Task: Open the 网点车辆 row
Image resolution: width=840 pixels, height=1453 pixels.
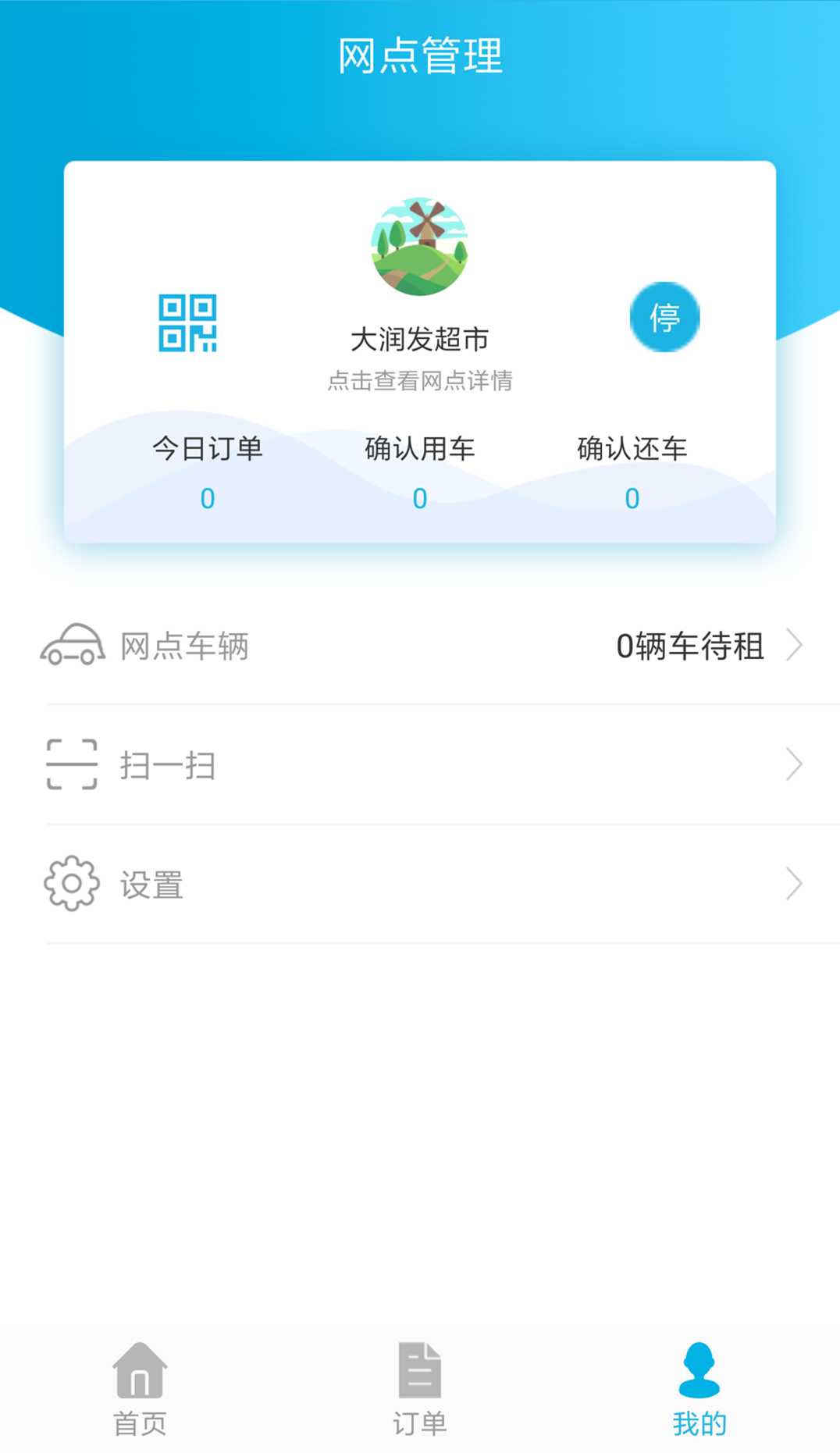Action: coord(422,646)
